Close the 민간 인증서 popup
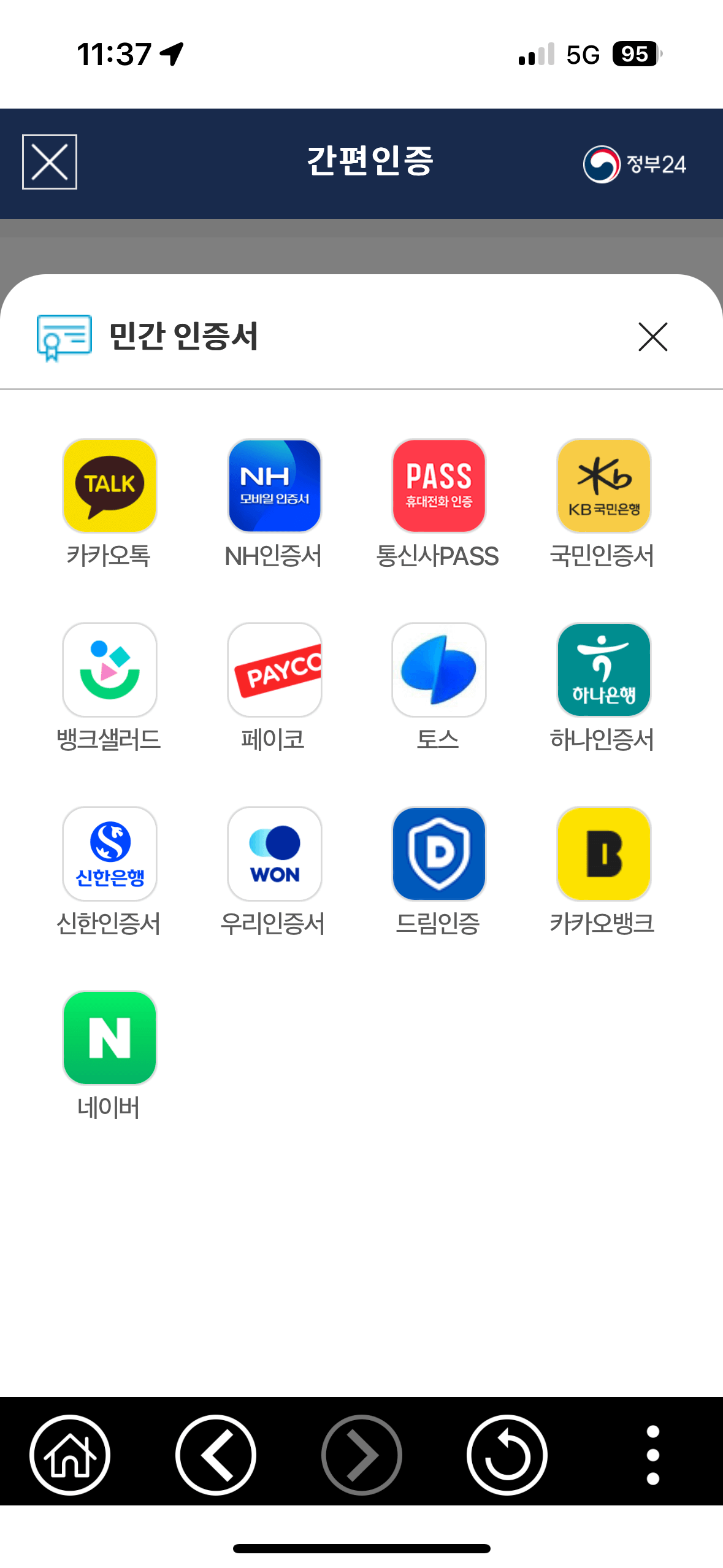Image resolution: width=723 pixels, height=1568 pixels. point(652,337)
